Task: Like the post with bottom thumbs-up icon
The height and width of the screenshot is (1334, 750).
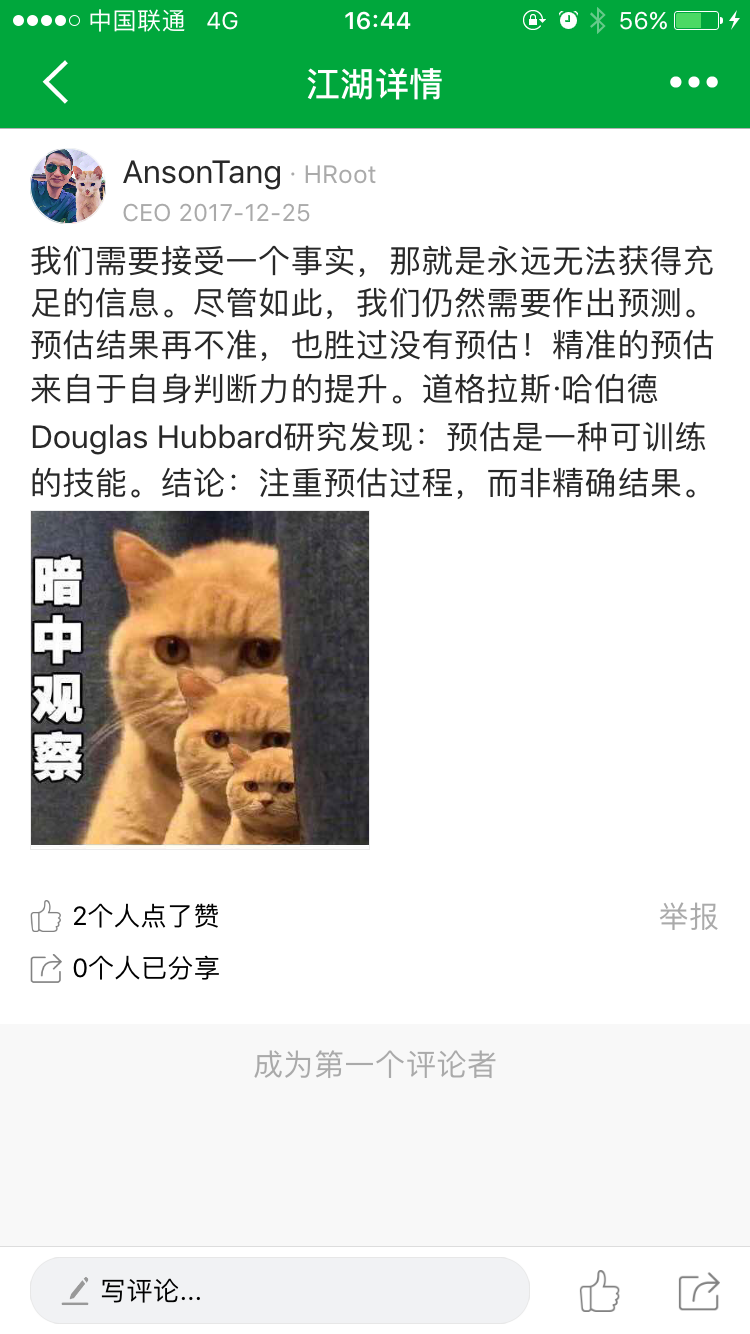Action: point(600,1291)
